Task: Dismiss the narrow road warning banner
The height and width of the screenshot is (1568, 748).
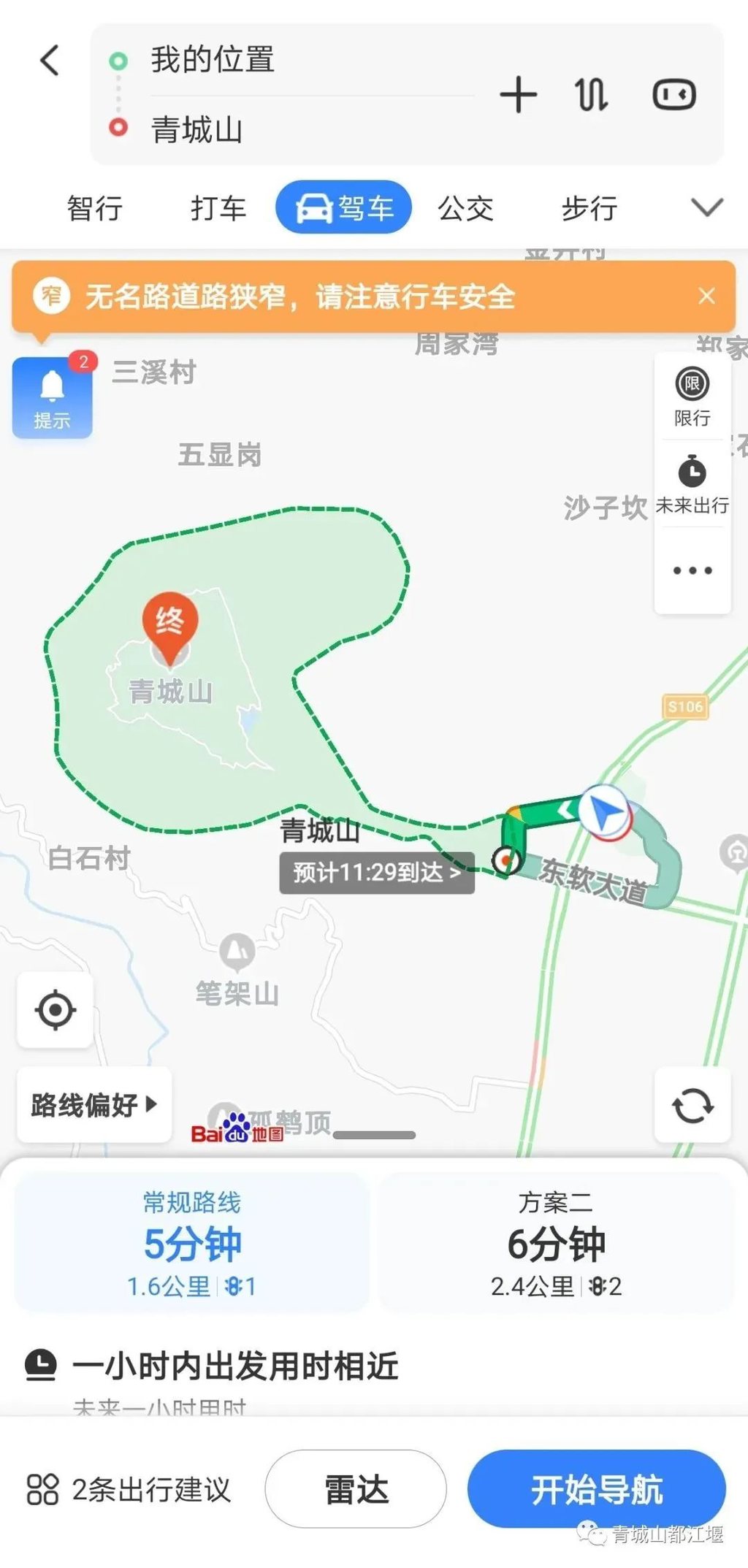Action: 706,296
